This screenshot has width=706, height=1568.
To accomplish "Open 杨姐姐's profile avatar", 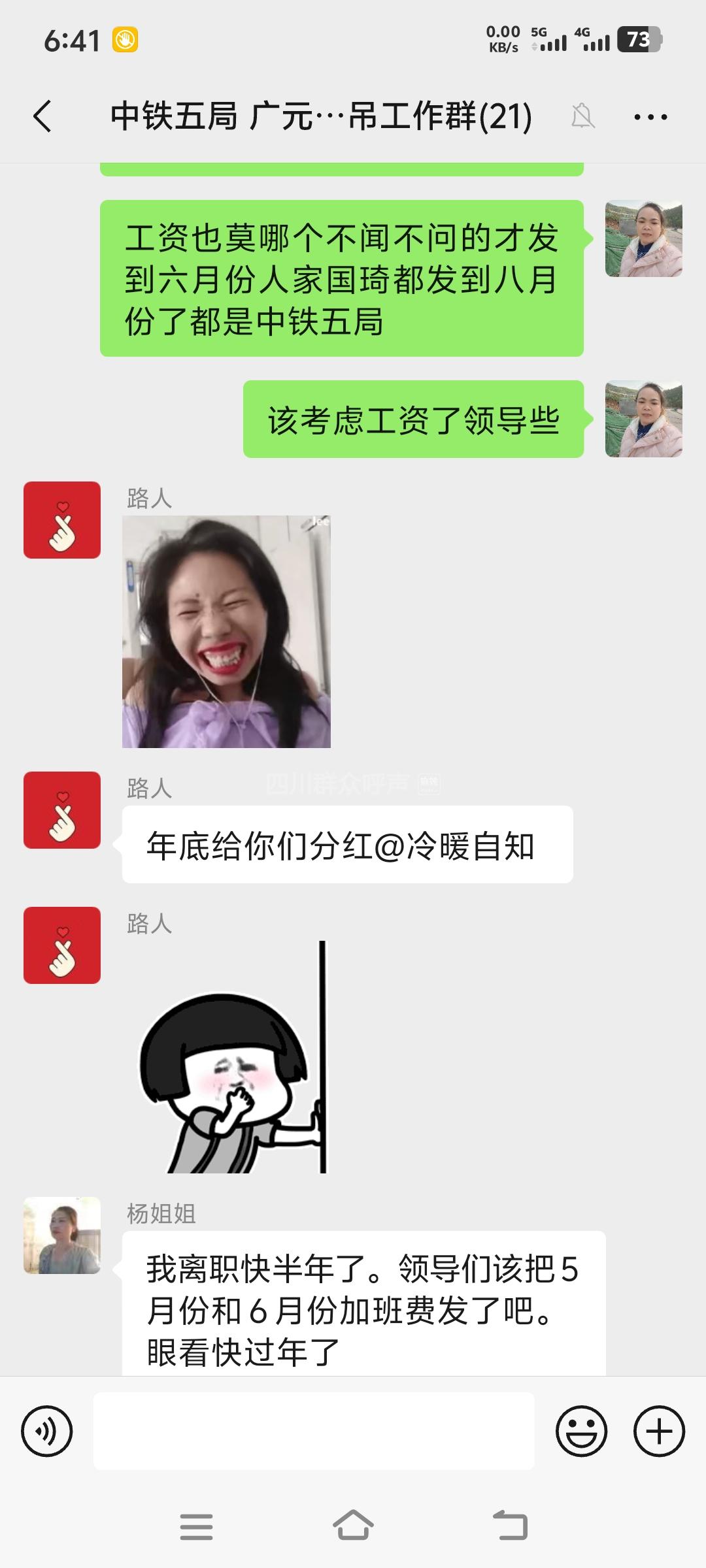I will coord(62,1235).
